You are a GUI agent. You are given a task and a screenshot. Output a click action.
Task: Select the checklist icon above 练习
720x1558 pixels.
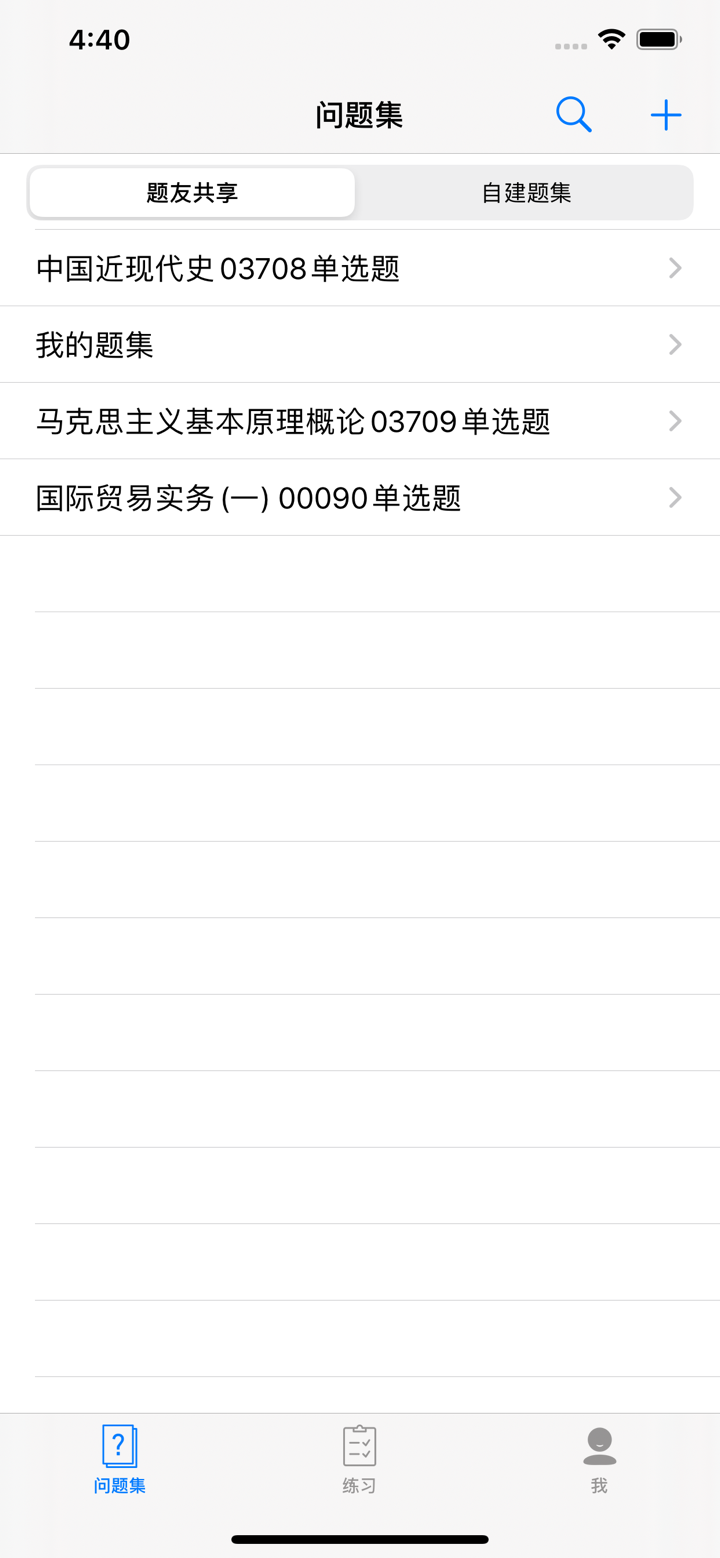click(x=358, y=1444)
